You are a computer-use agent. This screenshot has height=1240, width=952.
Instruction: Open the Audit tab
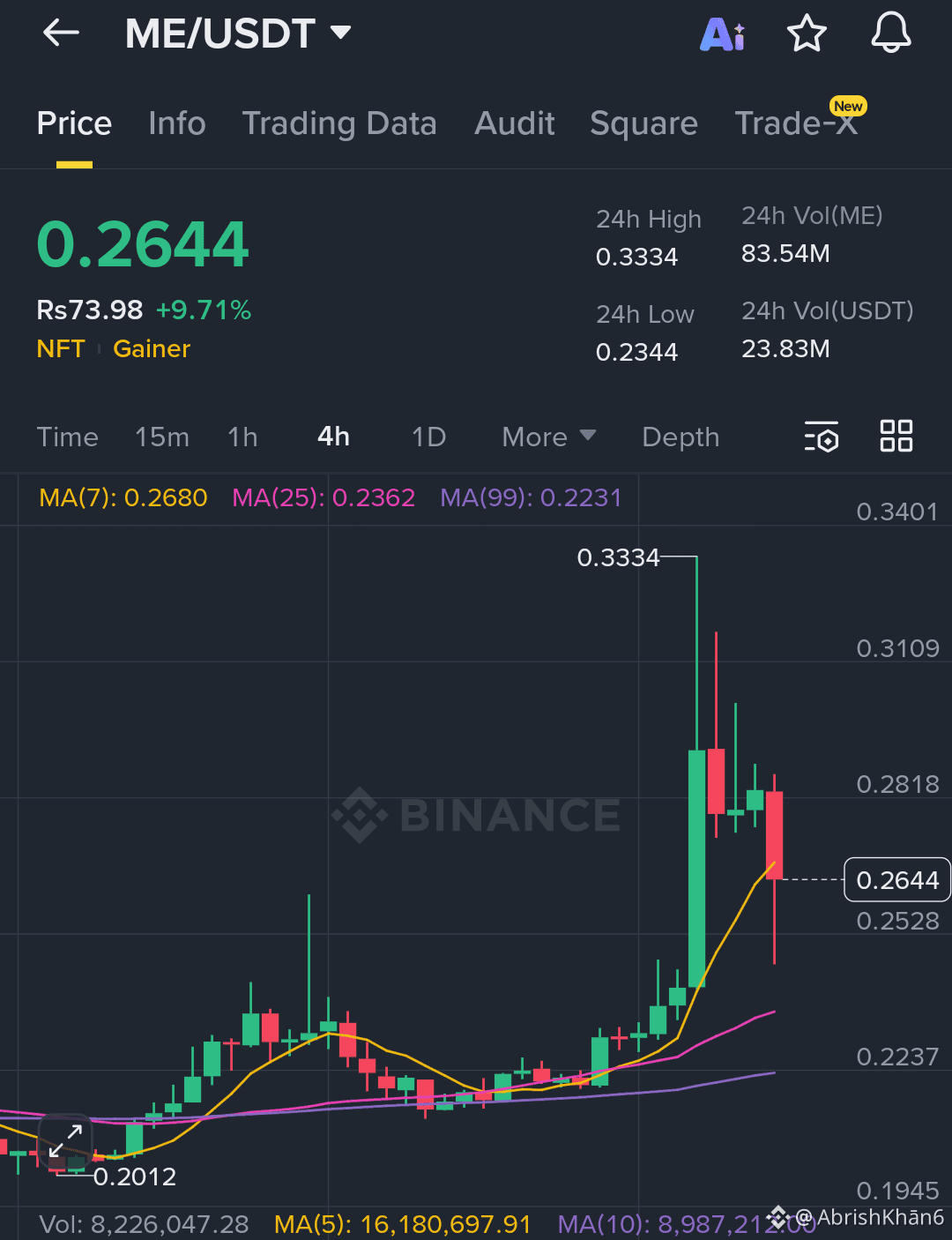[514, 123]
